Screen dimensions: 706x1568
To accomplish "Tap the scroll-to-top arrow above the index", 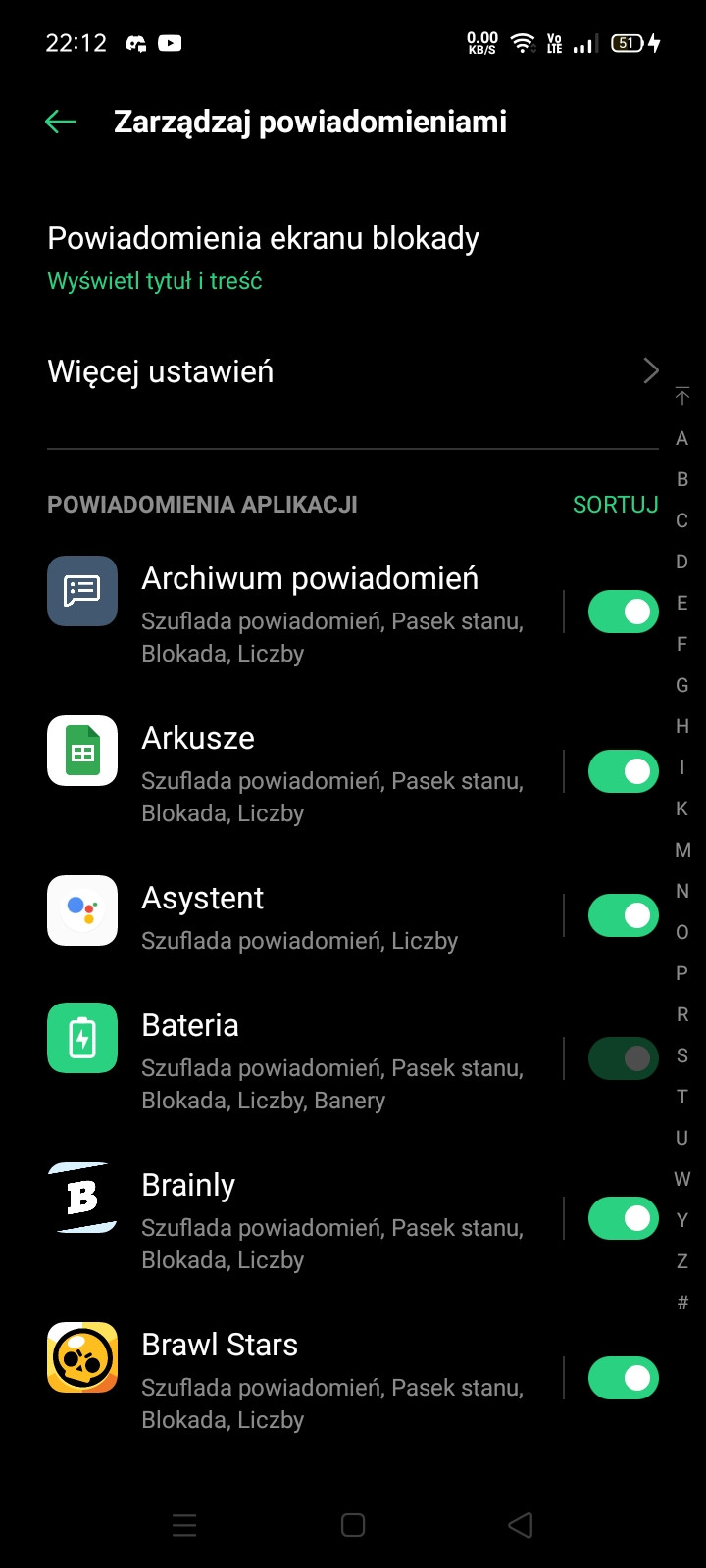I will point(681,396).
